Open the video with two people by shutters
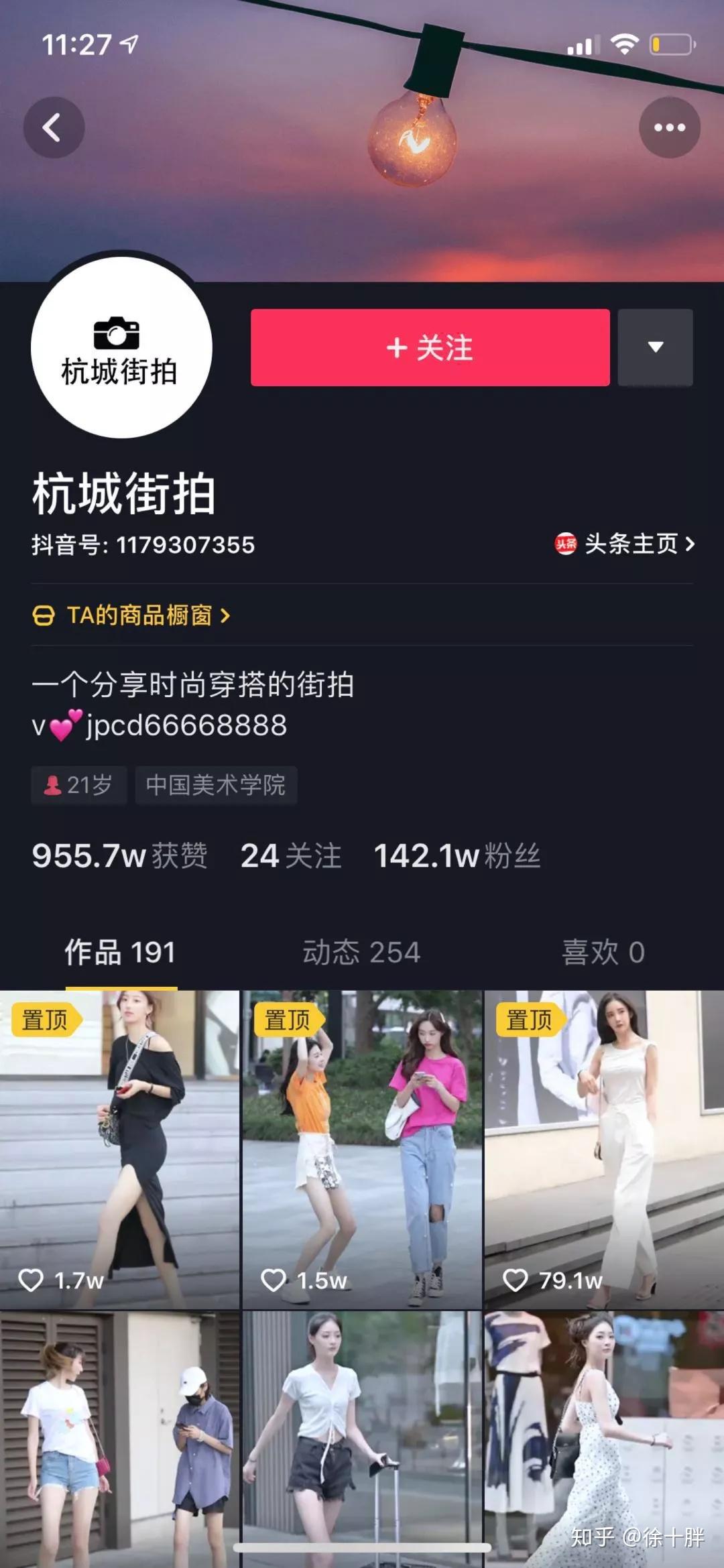The width and height of the screenshot is (724, 1568). coord(119,1438)
